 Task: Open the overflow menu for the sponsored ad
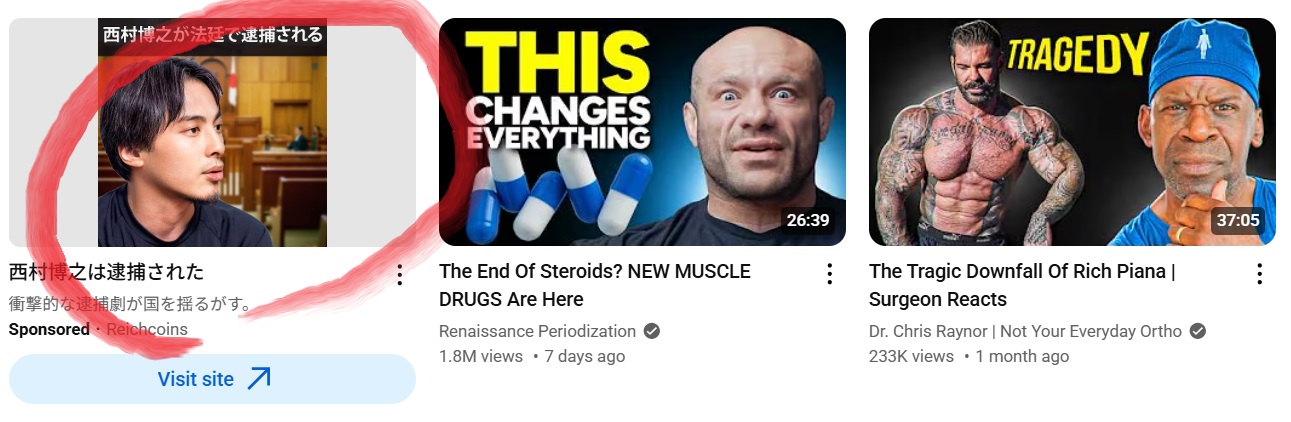[x=399, y=274]
